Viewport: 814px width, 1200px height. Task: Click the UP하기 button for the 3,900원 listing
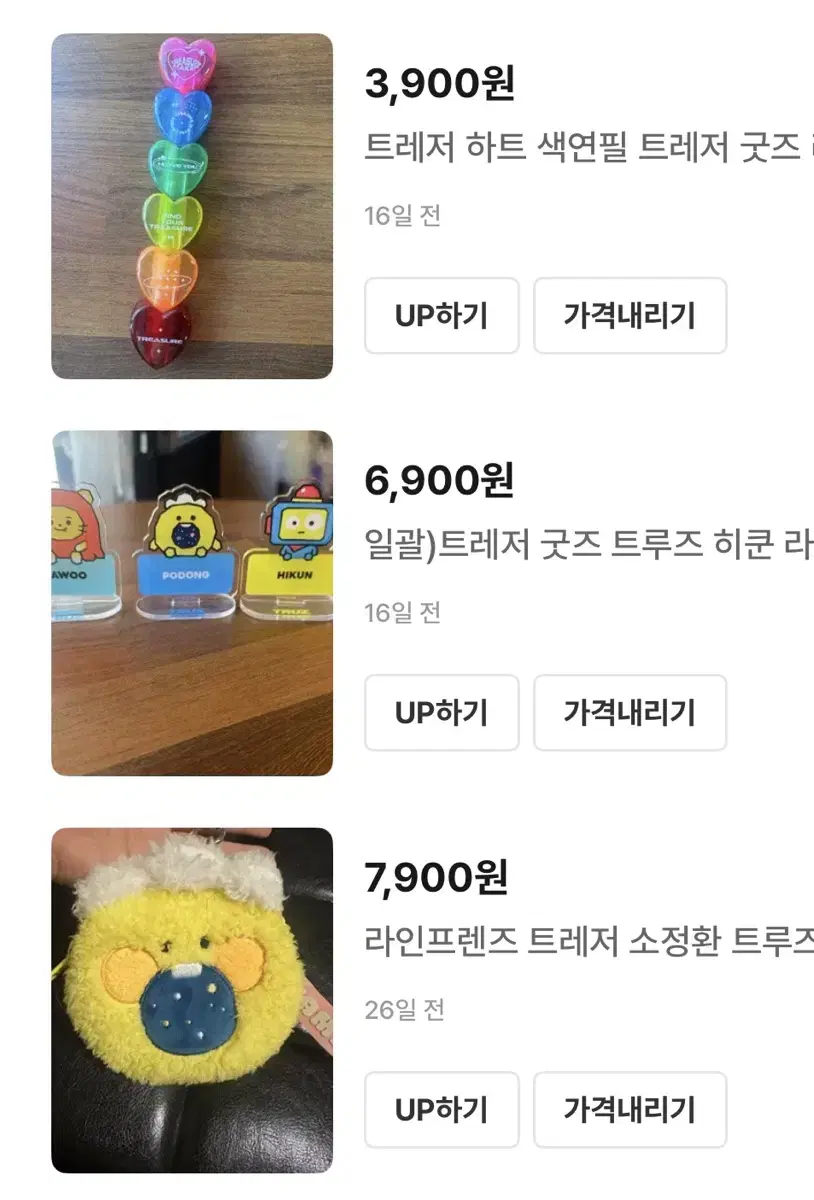click(441, 316)
